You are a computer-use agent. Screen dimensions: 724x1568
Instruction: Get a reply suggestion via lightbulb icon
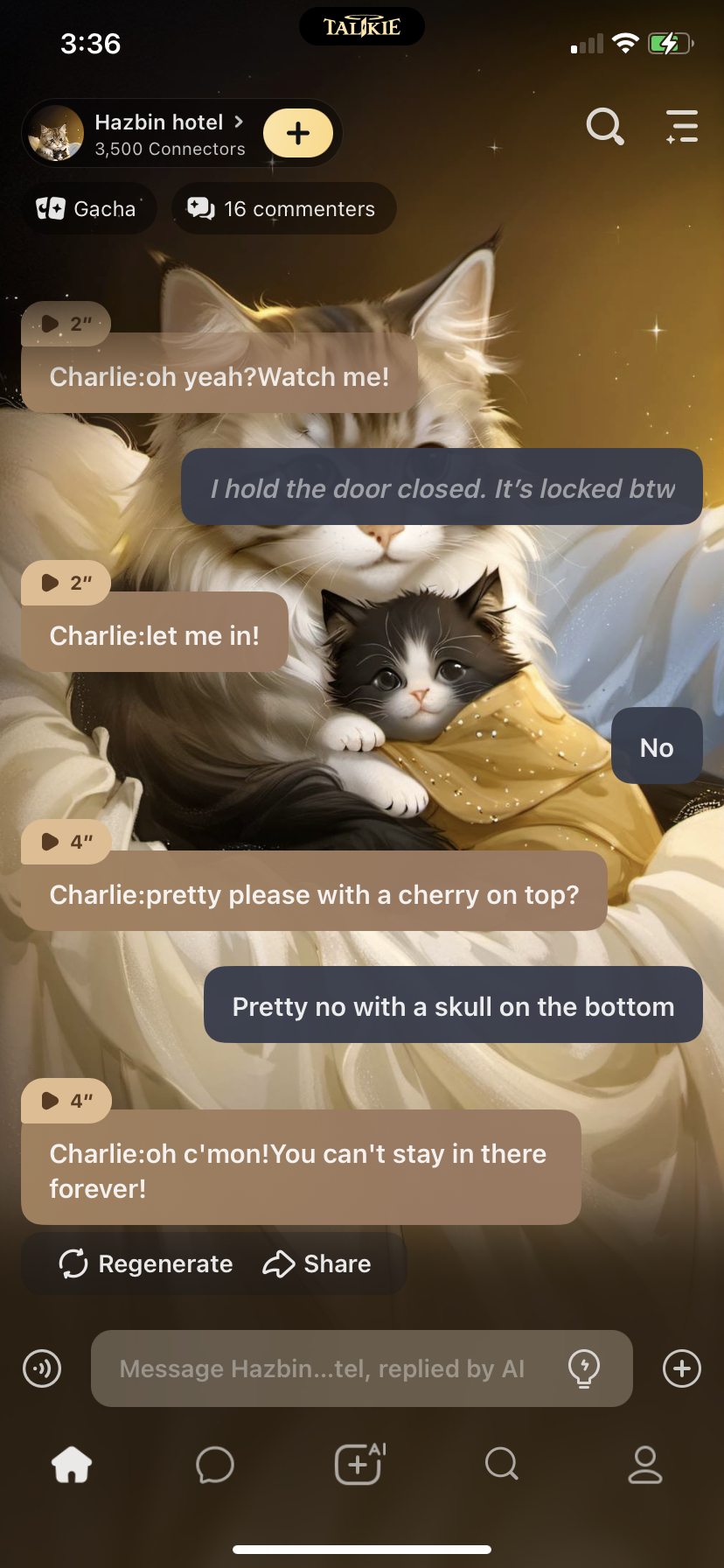tap(584, 1368)
